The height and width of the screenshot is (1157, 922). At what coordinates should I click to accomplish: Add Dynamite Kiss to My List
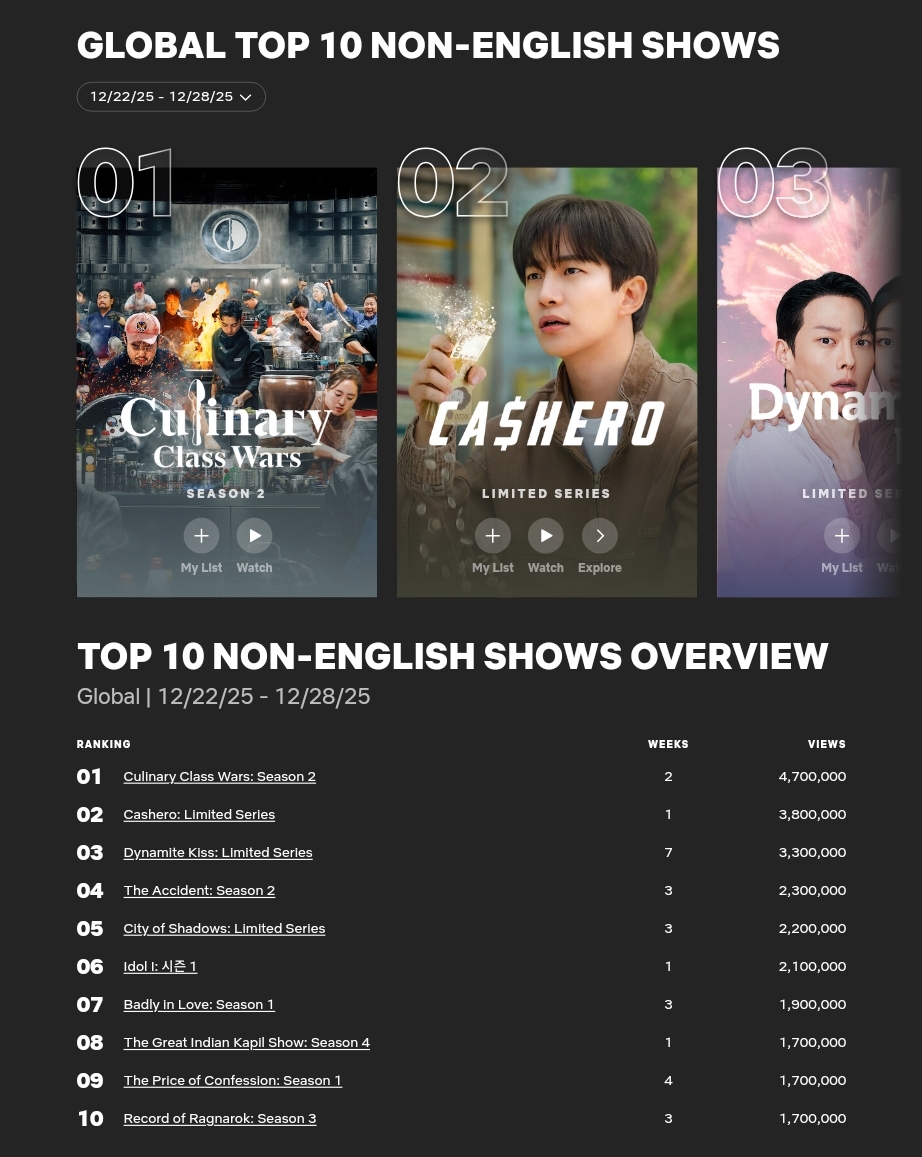841,535
